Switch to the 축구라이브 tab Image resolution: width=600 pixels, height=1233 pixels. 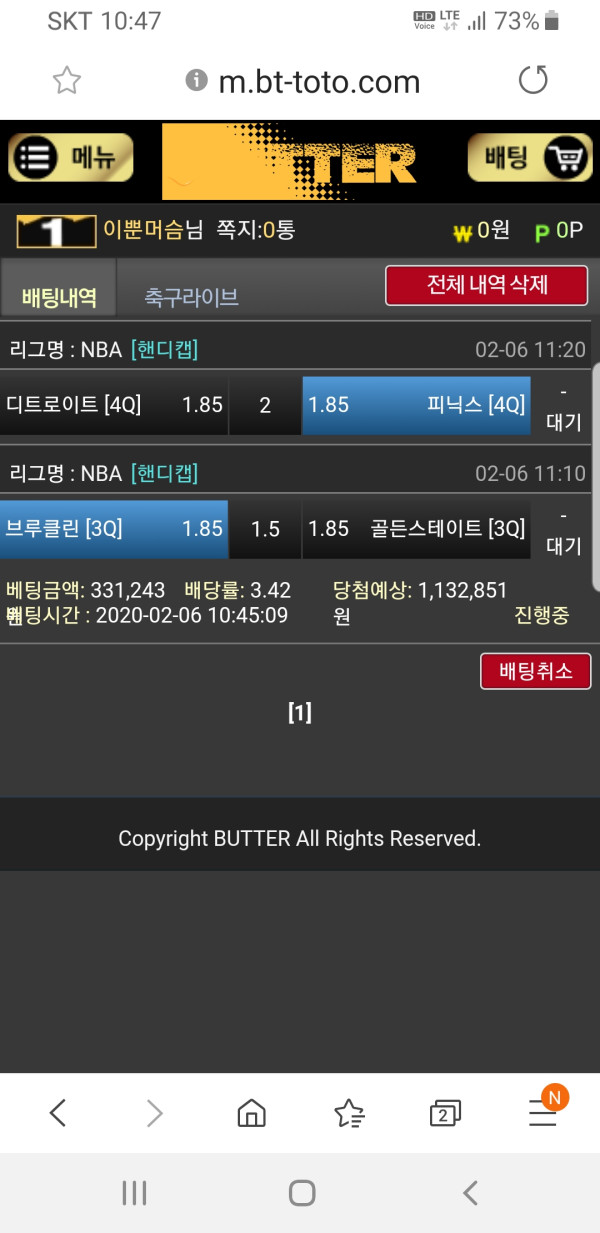coord(191,296)
